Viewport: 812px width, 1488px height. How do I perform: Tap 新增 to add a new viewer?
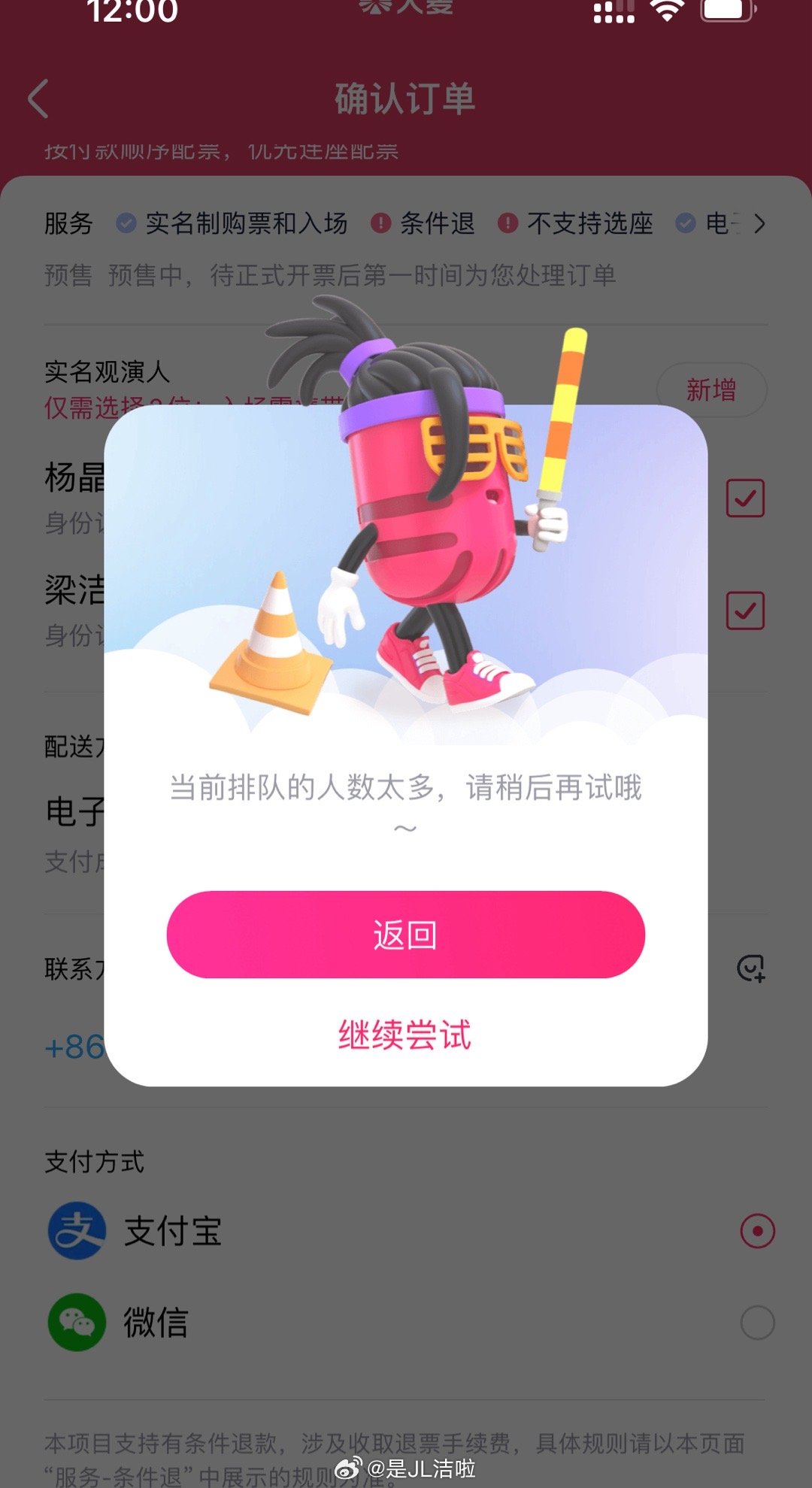[x=711, y=390]
